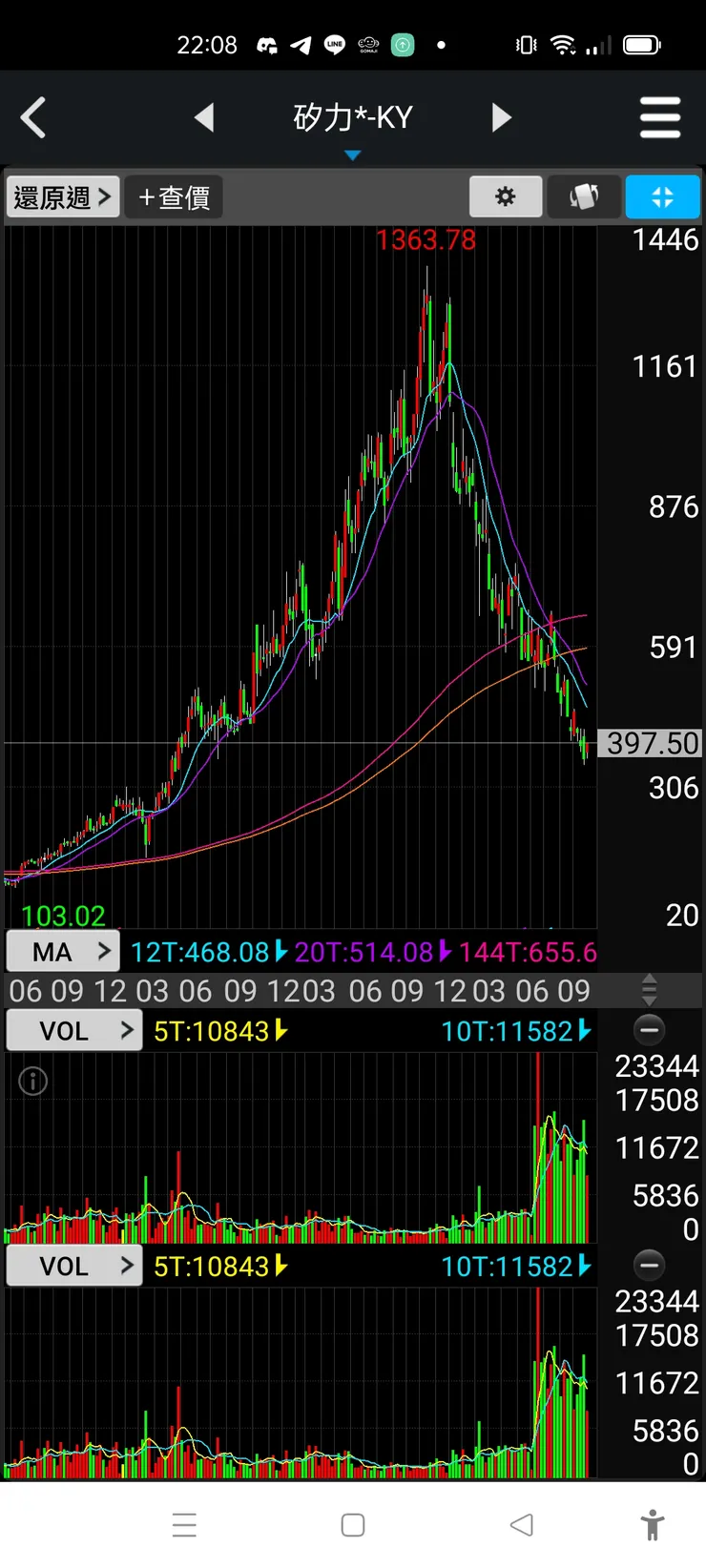
Task: Open the system recent apps menu
Action: (184, 1525)
